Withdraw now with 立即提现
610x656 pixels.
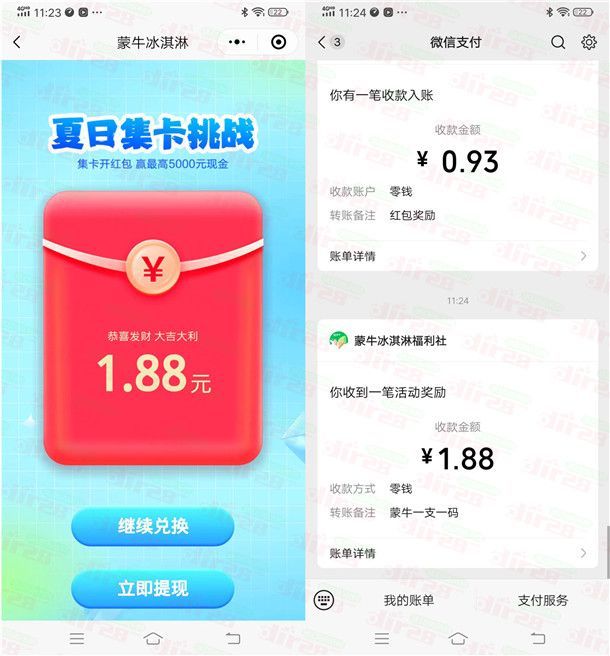(152, 589)
